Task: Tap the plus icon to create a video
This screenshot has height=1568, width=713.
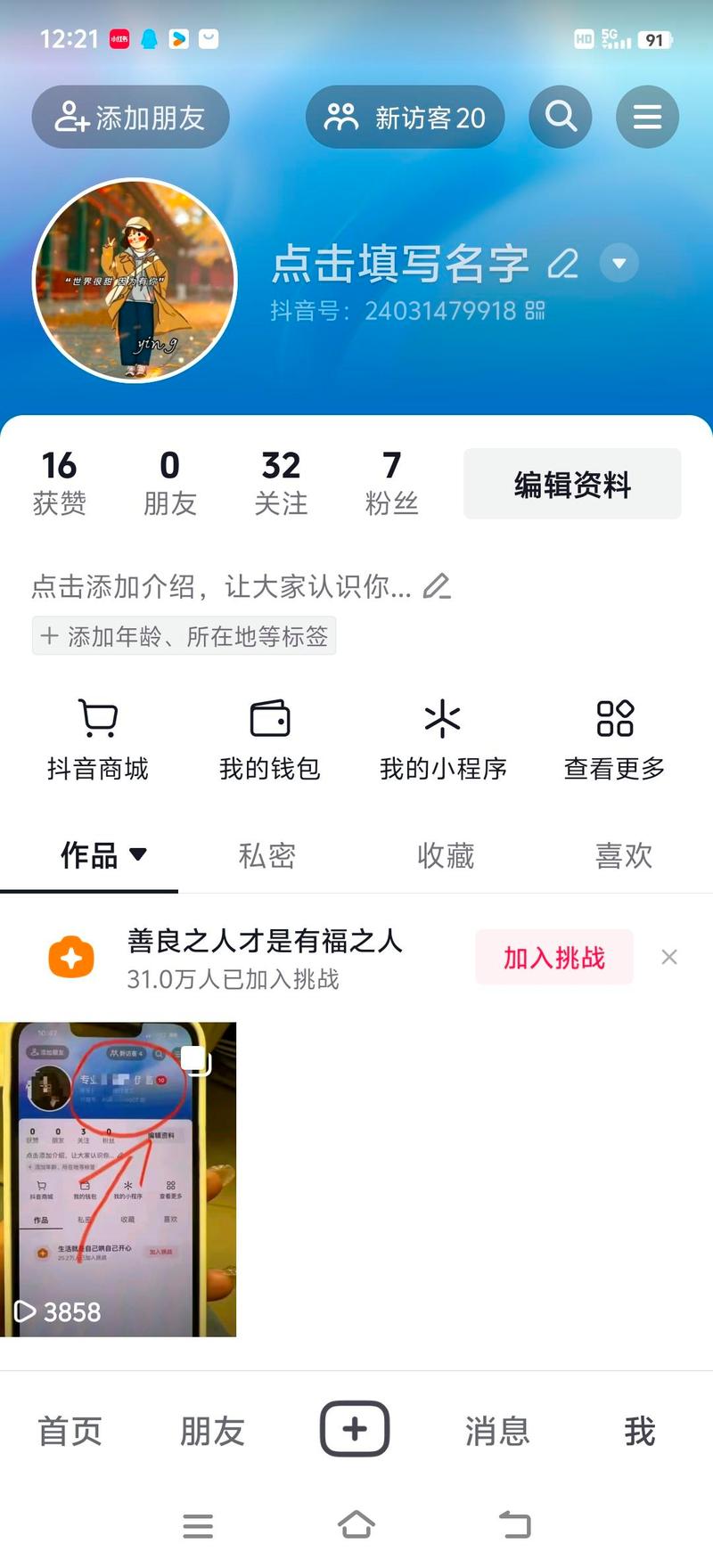Action: click(x=356, y=1429)
